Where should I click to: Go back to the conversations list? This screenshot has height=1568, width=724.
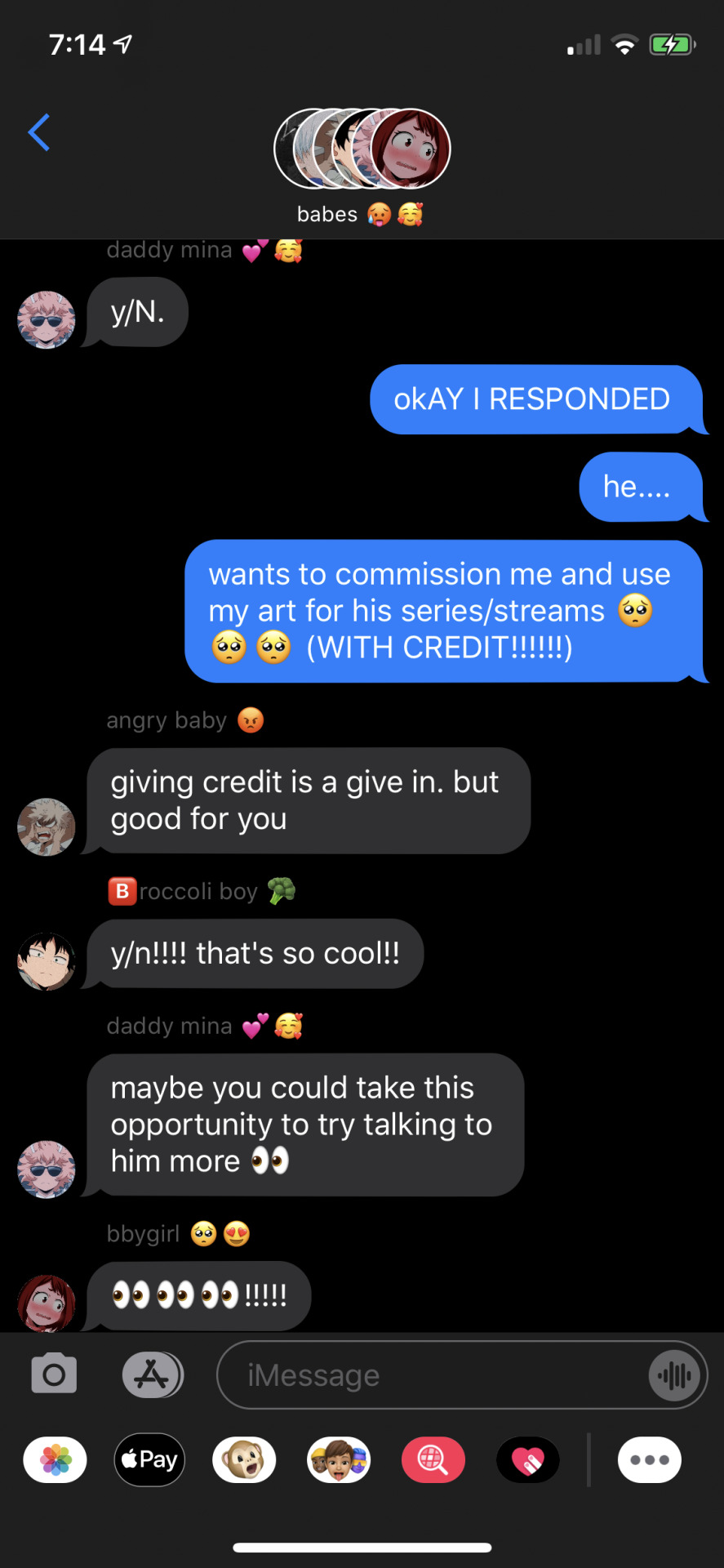[39, 132]
